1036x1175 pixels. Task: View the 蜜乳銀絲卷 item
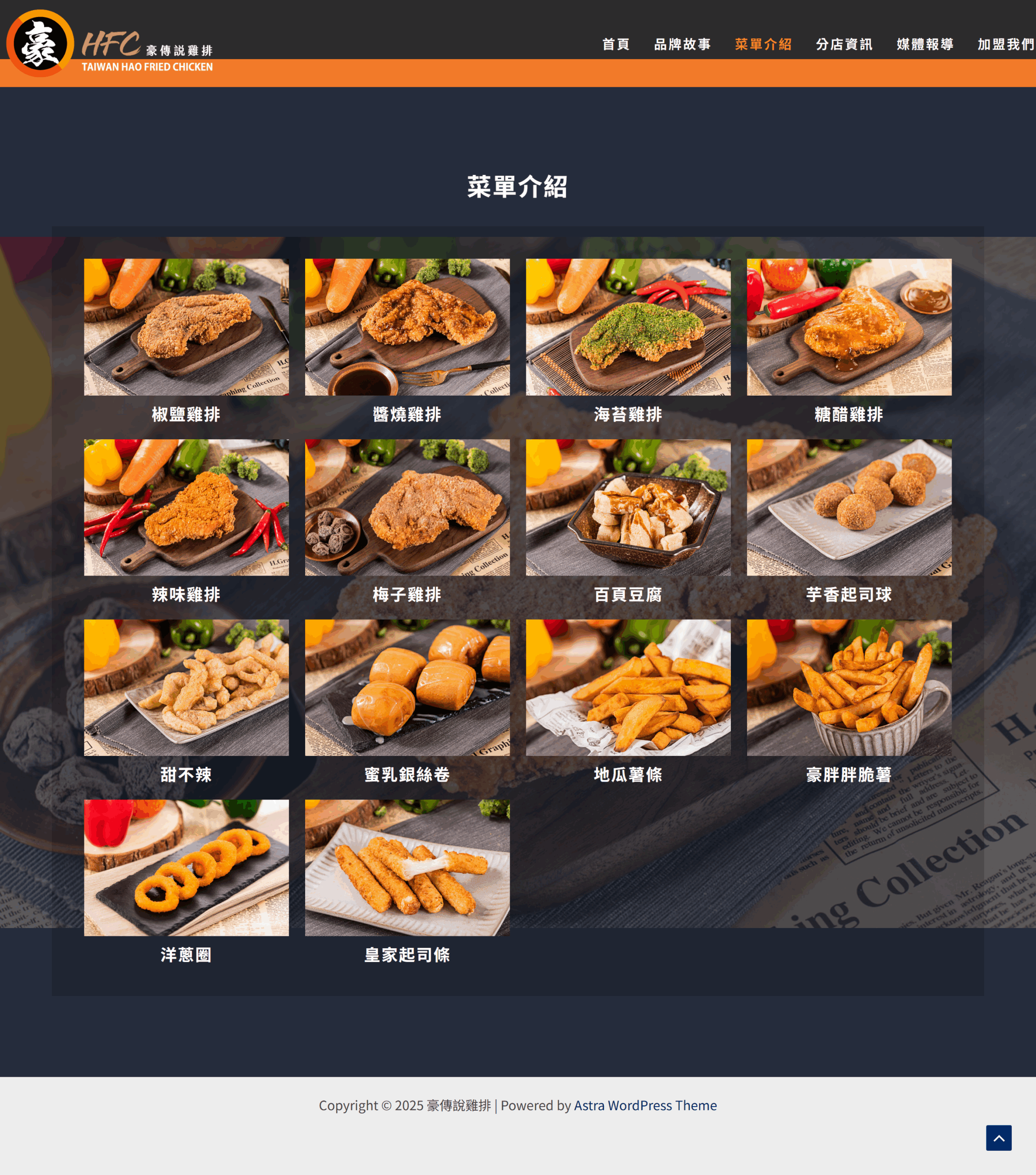pos(407,687)
